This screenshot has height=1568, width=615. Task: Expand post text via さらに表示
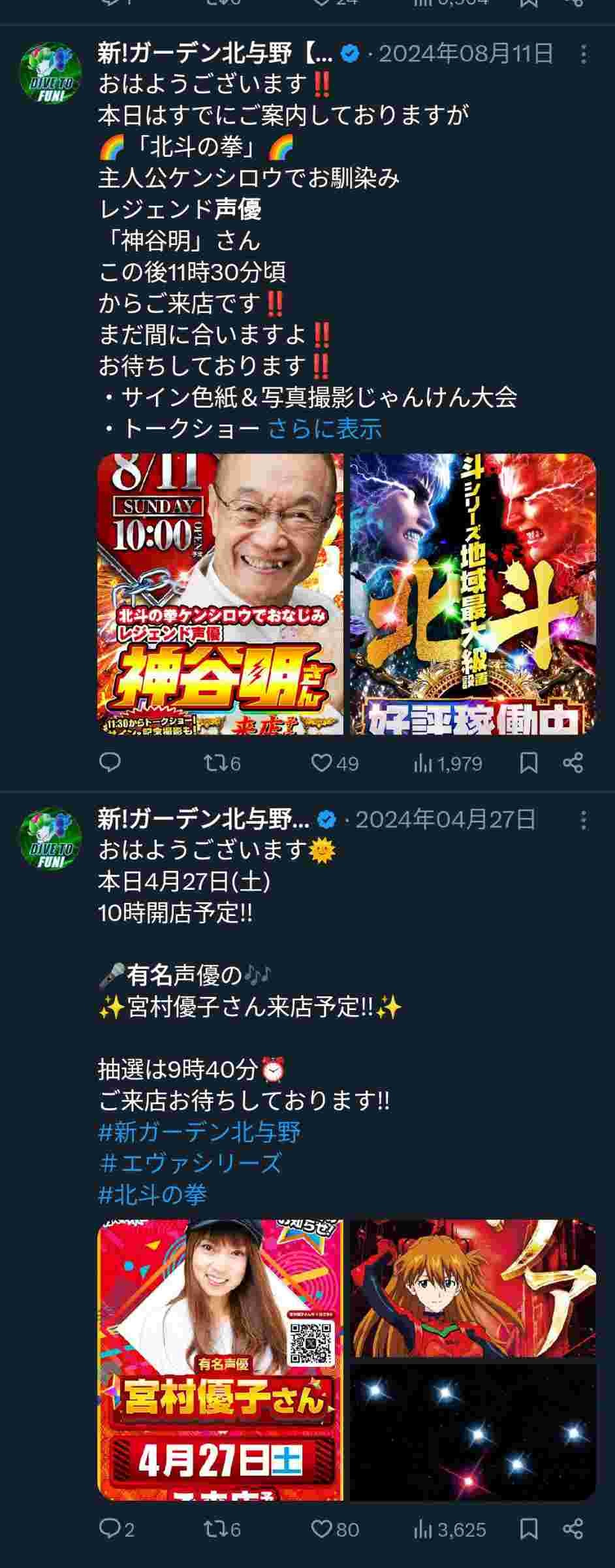click(324, 429)
